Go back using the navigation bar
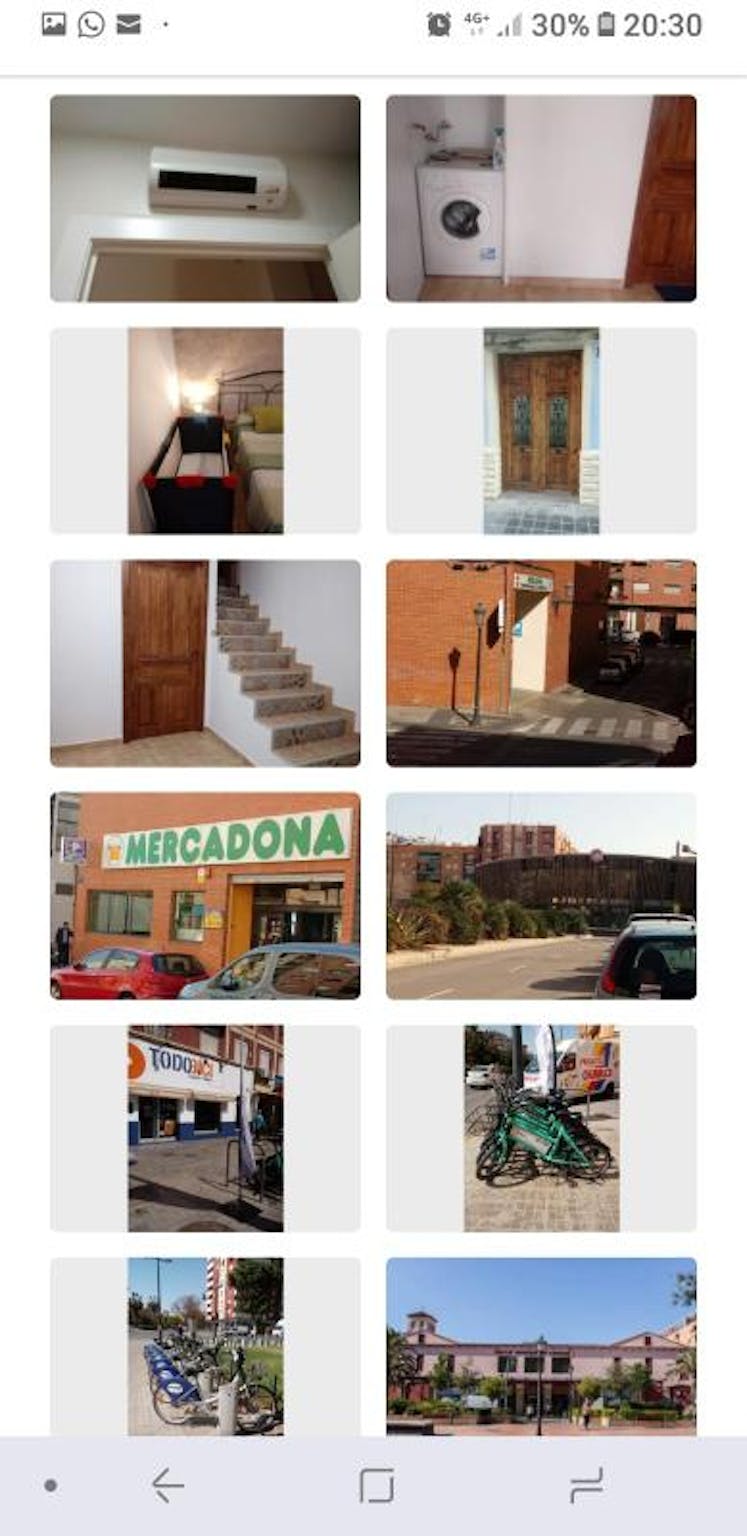This screenshot has width=747, height=1536. [x=167, y=1486]
